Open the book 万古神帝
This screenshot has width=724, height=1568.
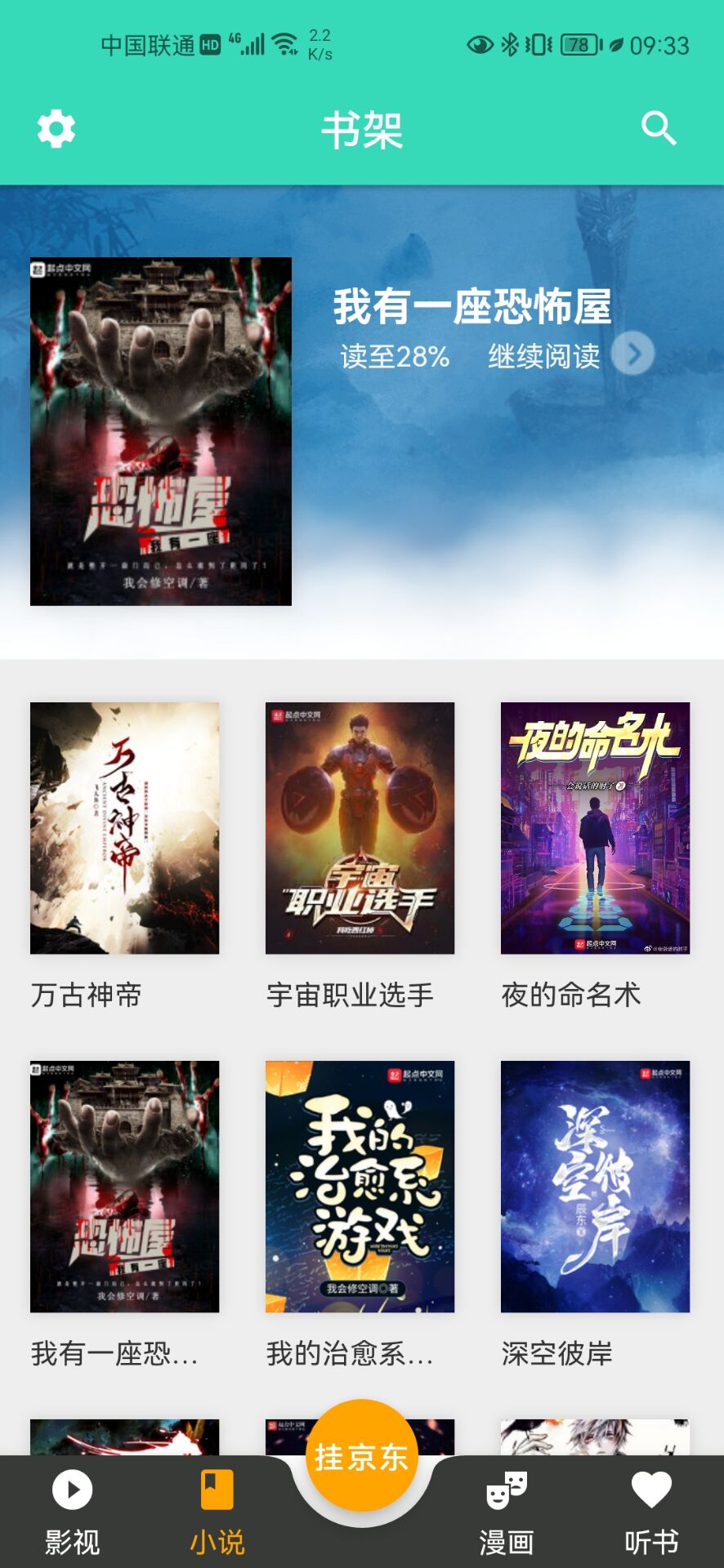124,828
